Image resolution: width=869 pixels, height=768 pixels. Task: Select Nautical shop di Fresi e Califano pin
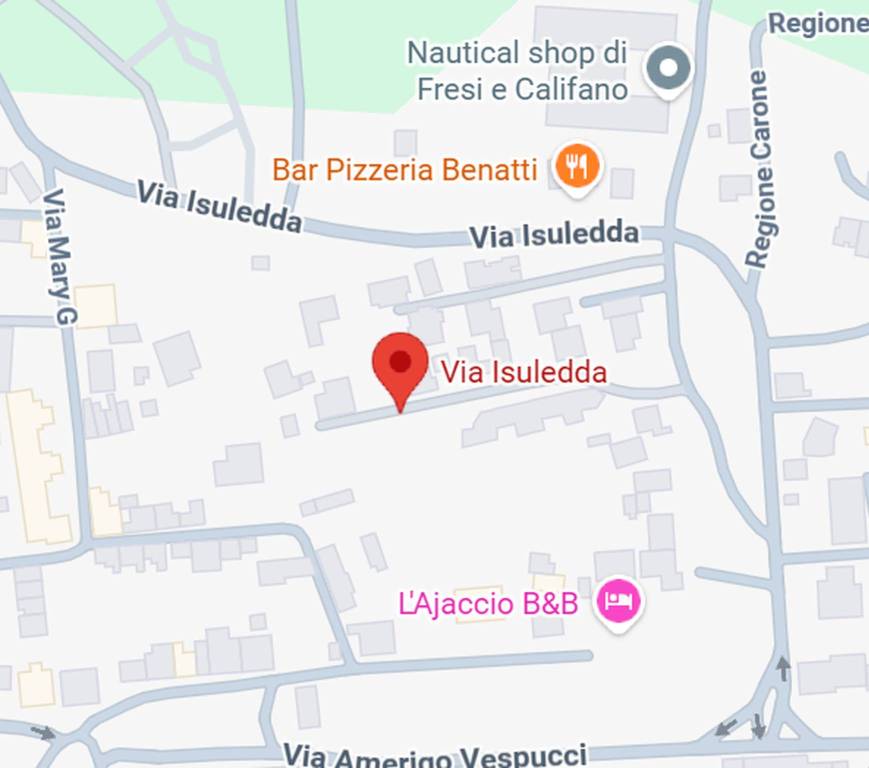pyautogui.click(x=669, y=68)
